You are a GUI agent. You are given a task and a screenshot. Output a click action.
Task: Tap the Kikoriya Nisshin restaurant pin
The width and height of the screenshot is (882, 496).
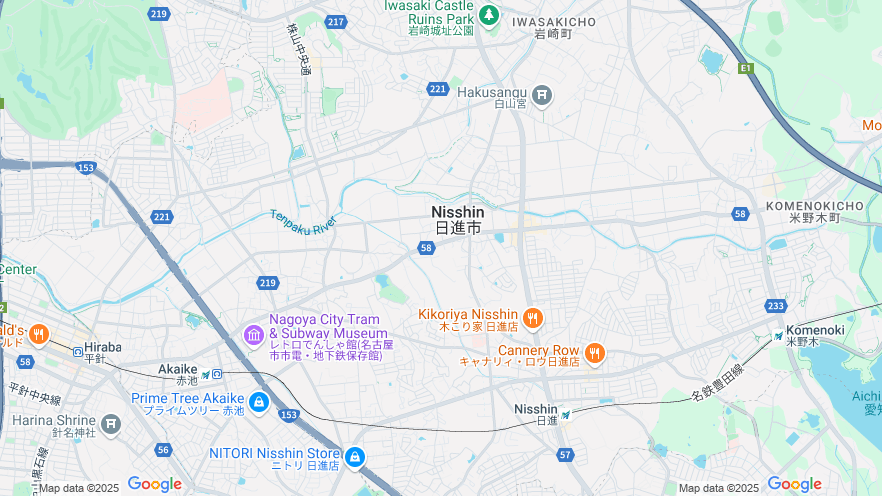coord(532,319)
